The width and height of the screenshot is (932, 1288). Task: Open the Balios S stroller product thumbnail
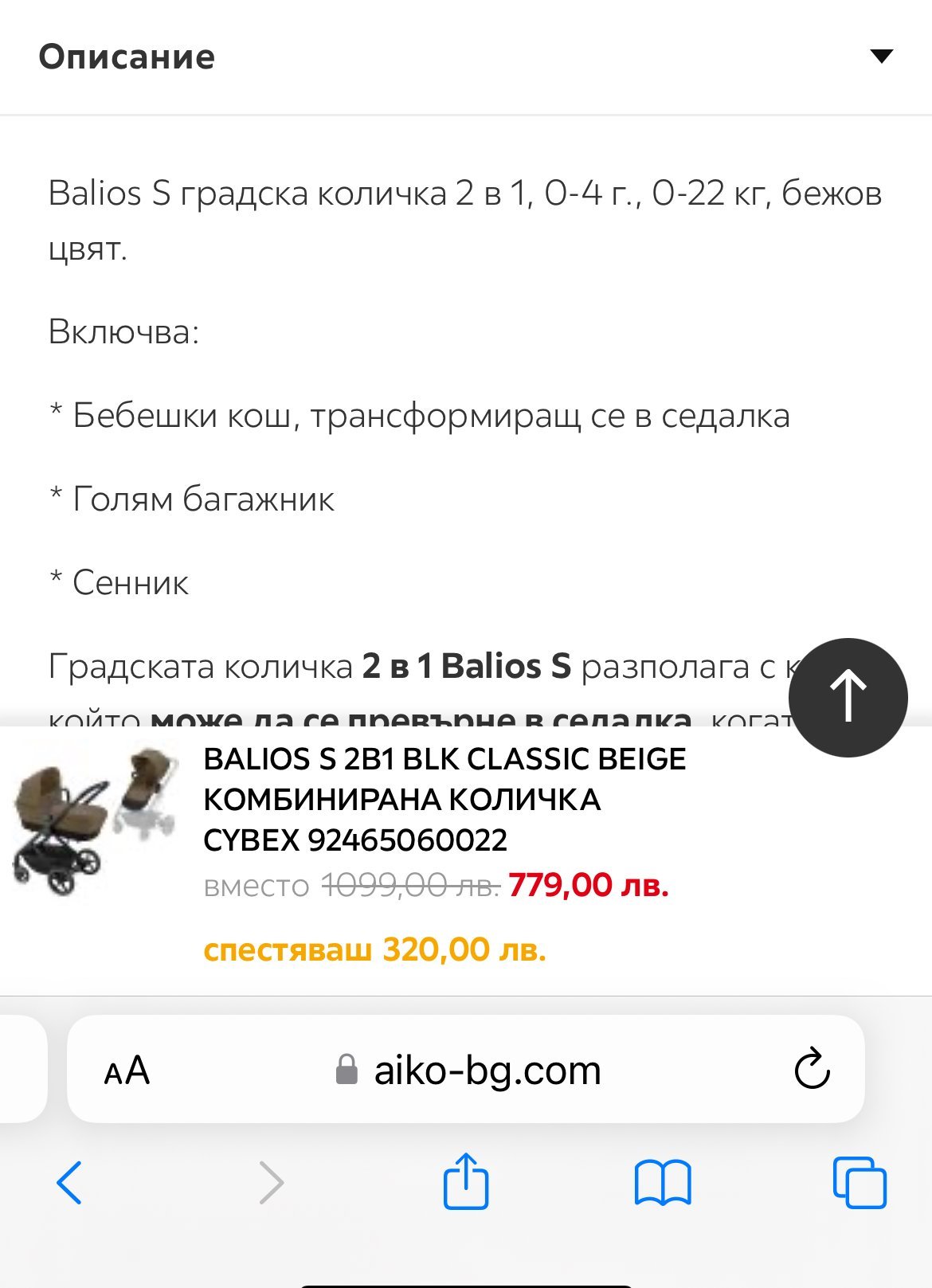[x=96, y=820]
